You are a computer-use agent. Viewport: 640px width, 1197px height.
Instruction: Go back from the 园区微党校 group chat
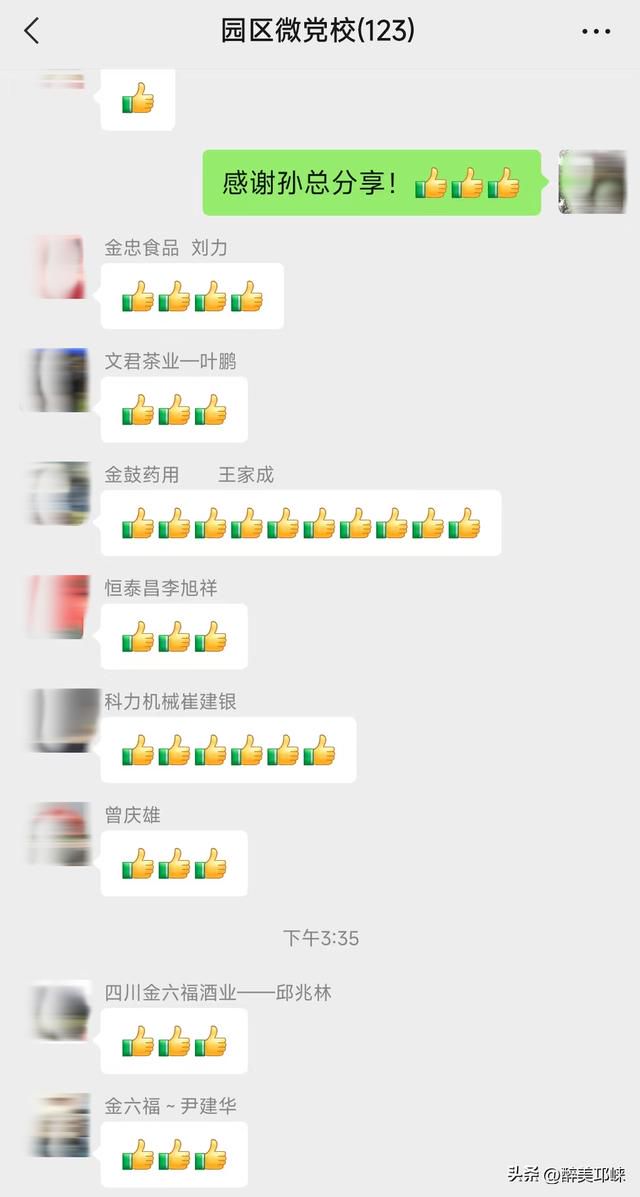click(x=31, y=31)
